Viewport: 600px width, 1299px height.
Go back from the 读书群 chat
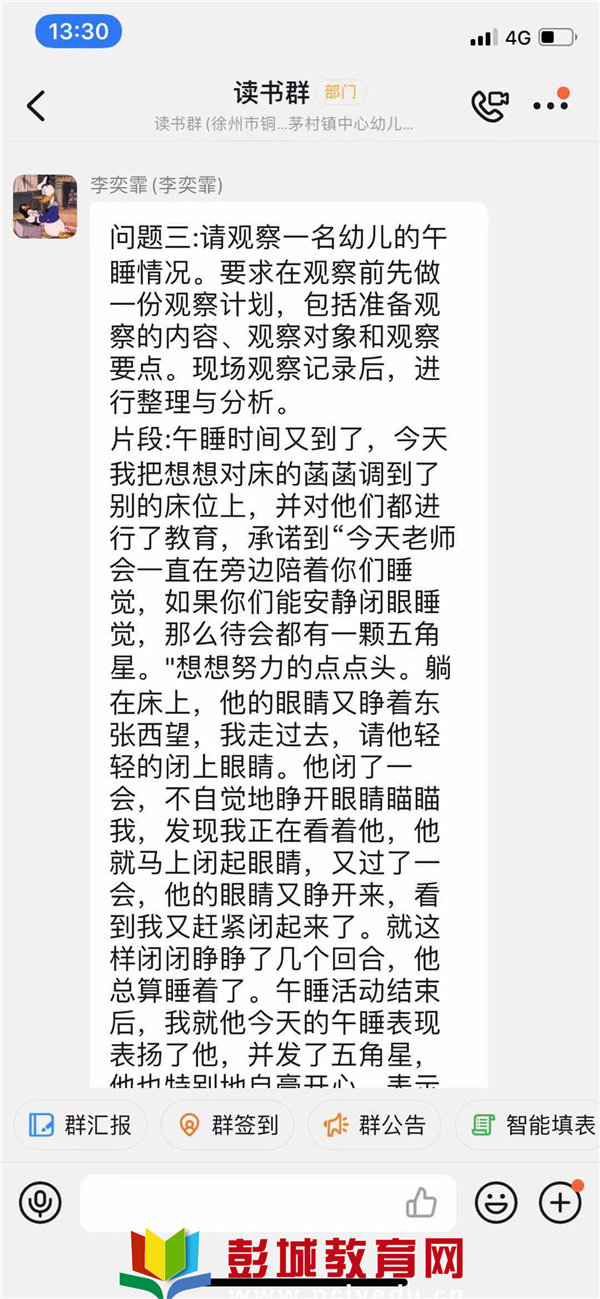pos(36,105)
